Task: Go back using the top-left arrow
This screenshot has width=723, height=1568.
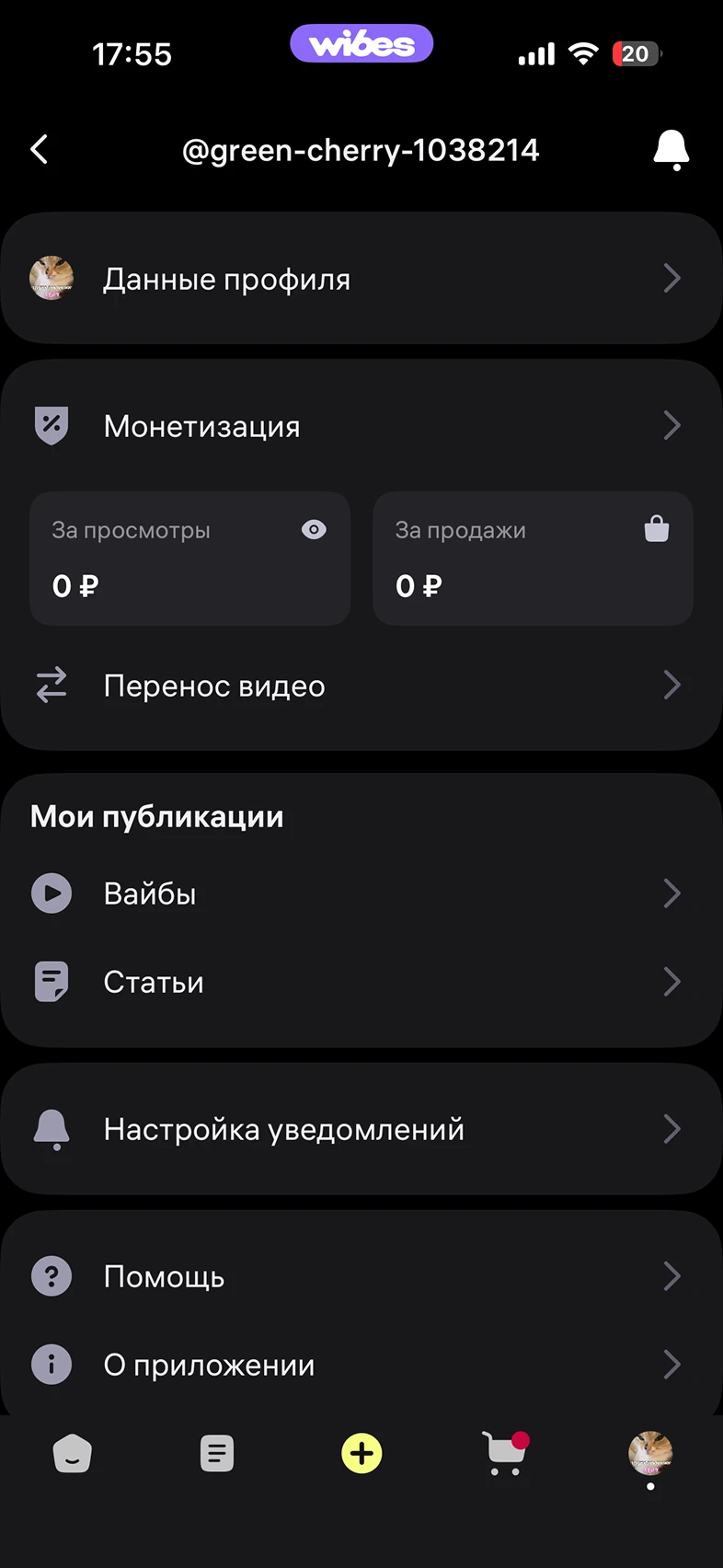Action: (40, 149)
